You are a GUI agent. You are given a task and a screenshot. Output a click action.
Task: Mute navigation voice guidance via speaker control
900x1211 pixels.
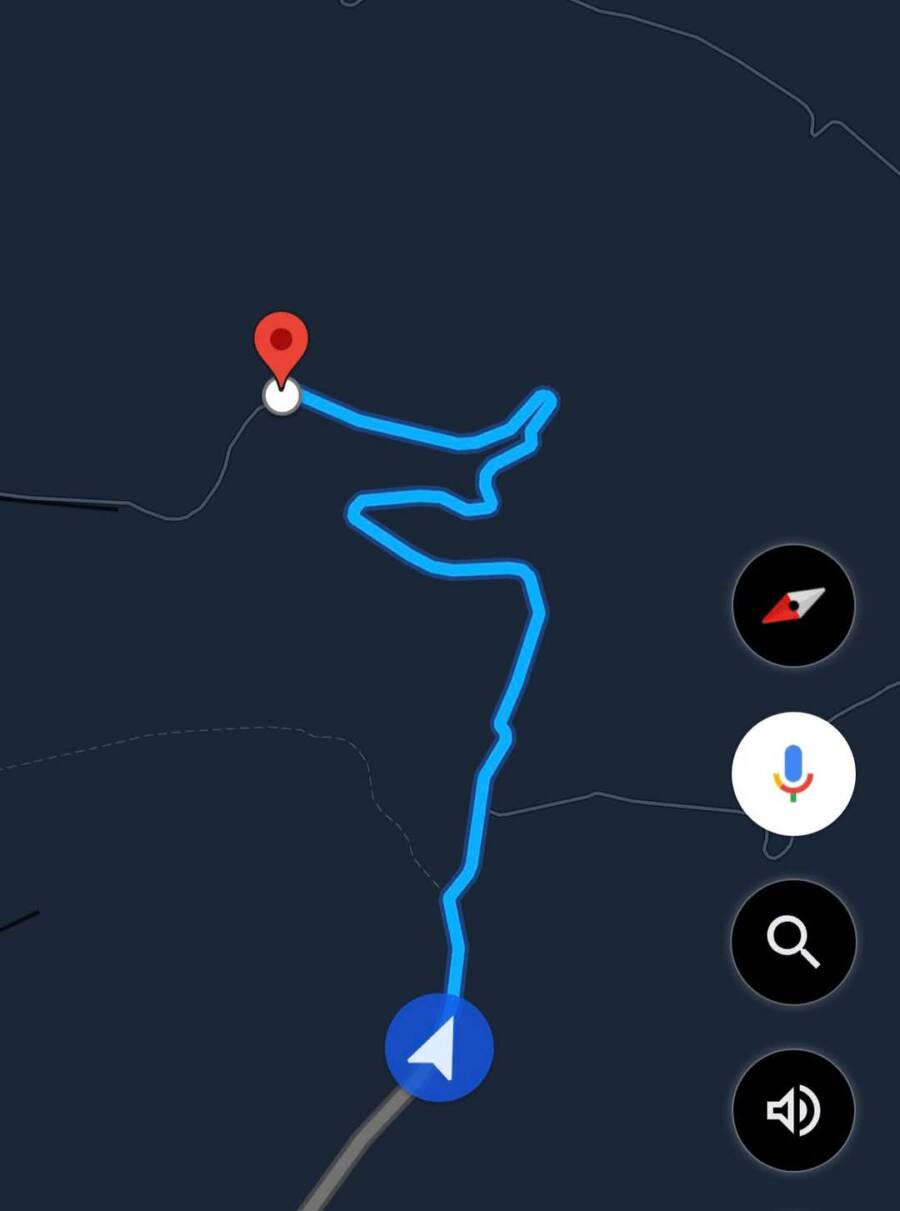click(792, 1110)
